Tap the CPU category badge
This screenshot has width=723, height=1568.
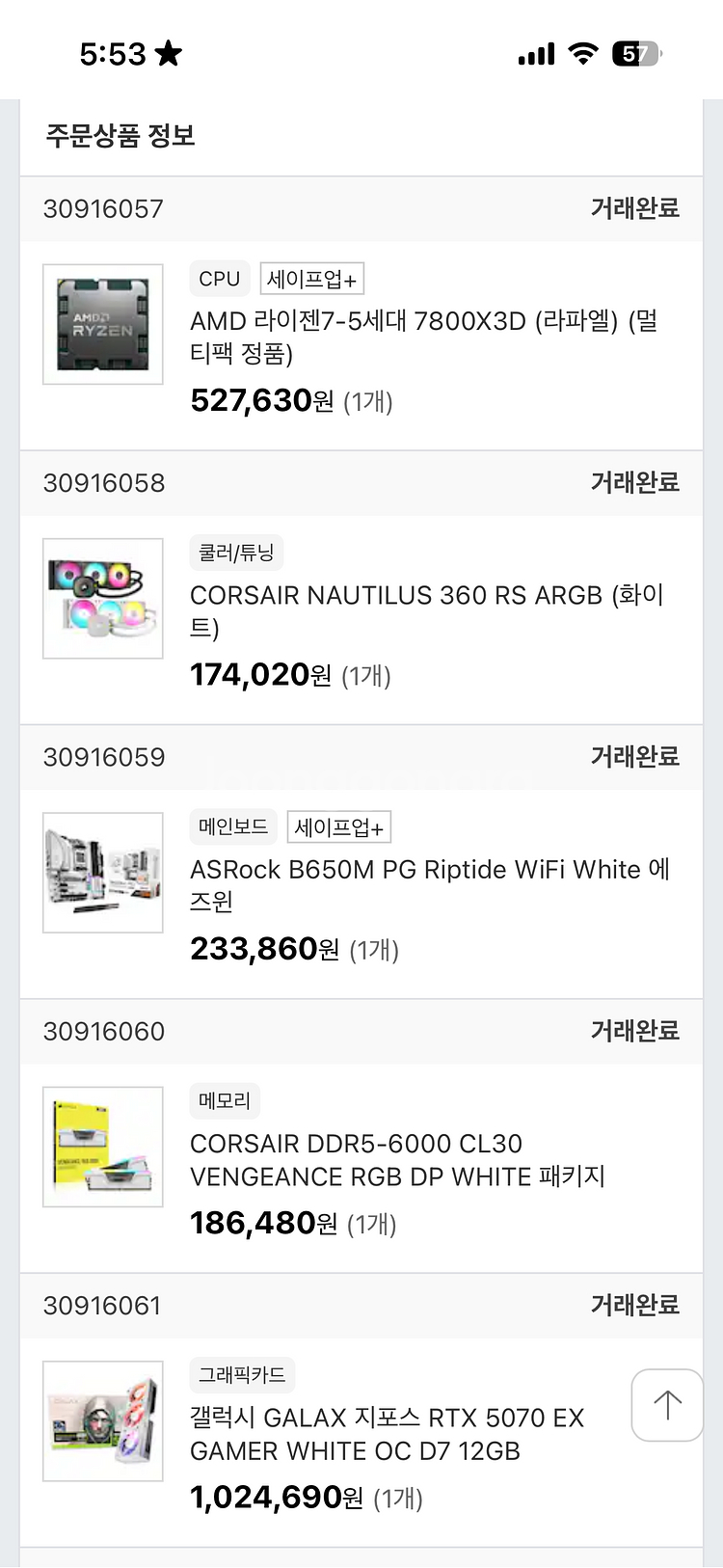click(x=219, y=278)
